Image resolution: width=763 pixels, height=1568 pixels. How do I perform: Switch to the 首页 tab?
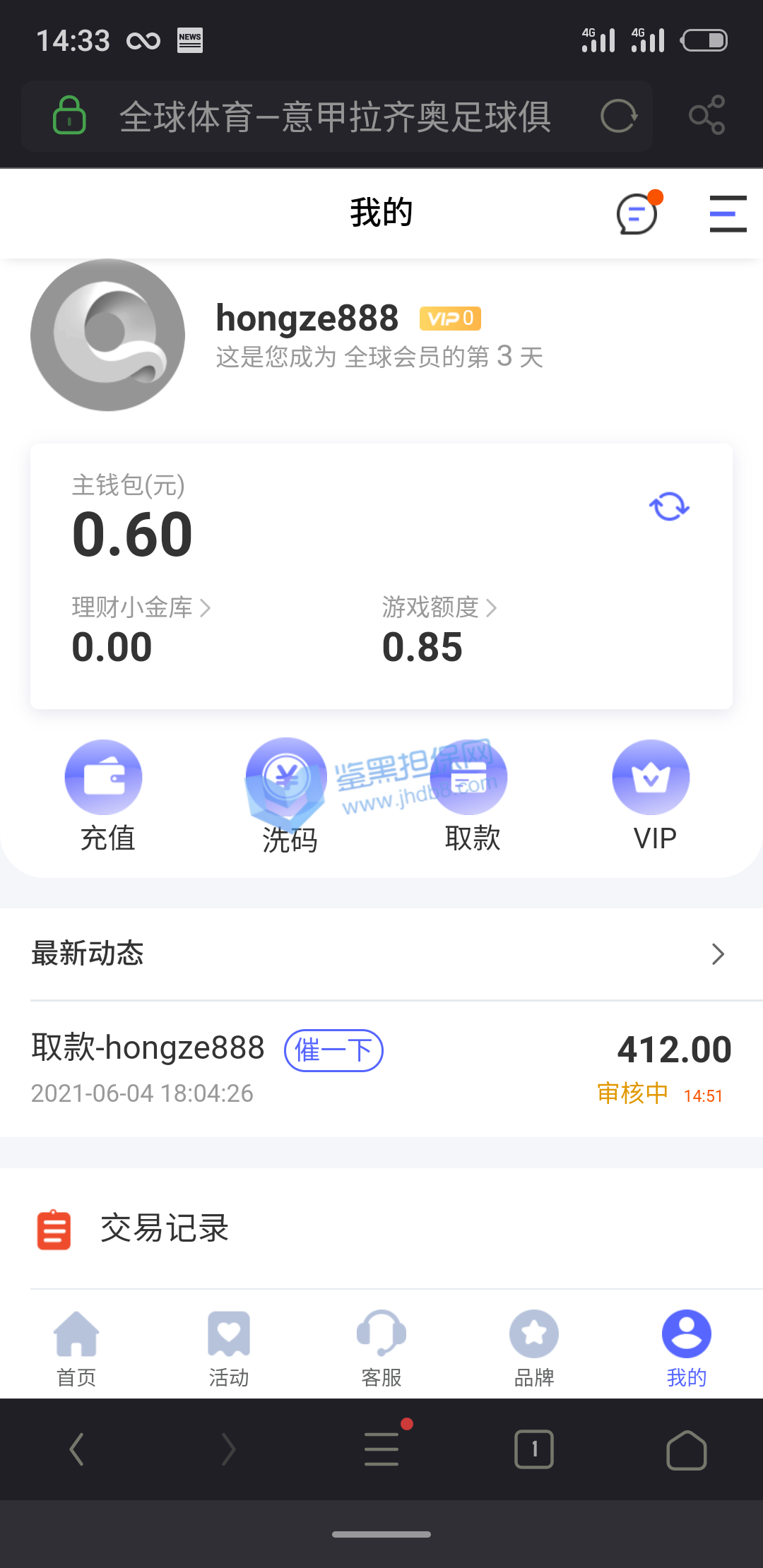(x=76, y=1348)
